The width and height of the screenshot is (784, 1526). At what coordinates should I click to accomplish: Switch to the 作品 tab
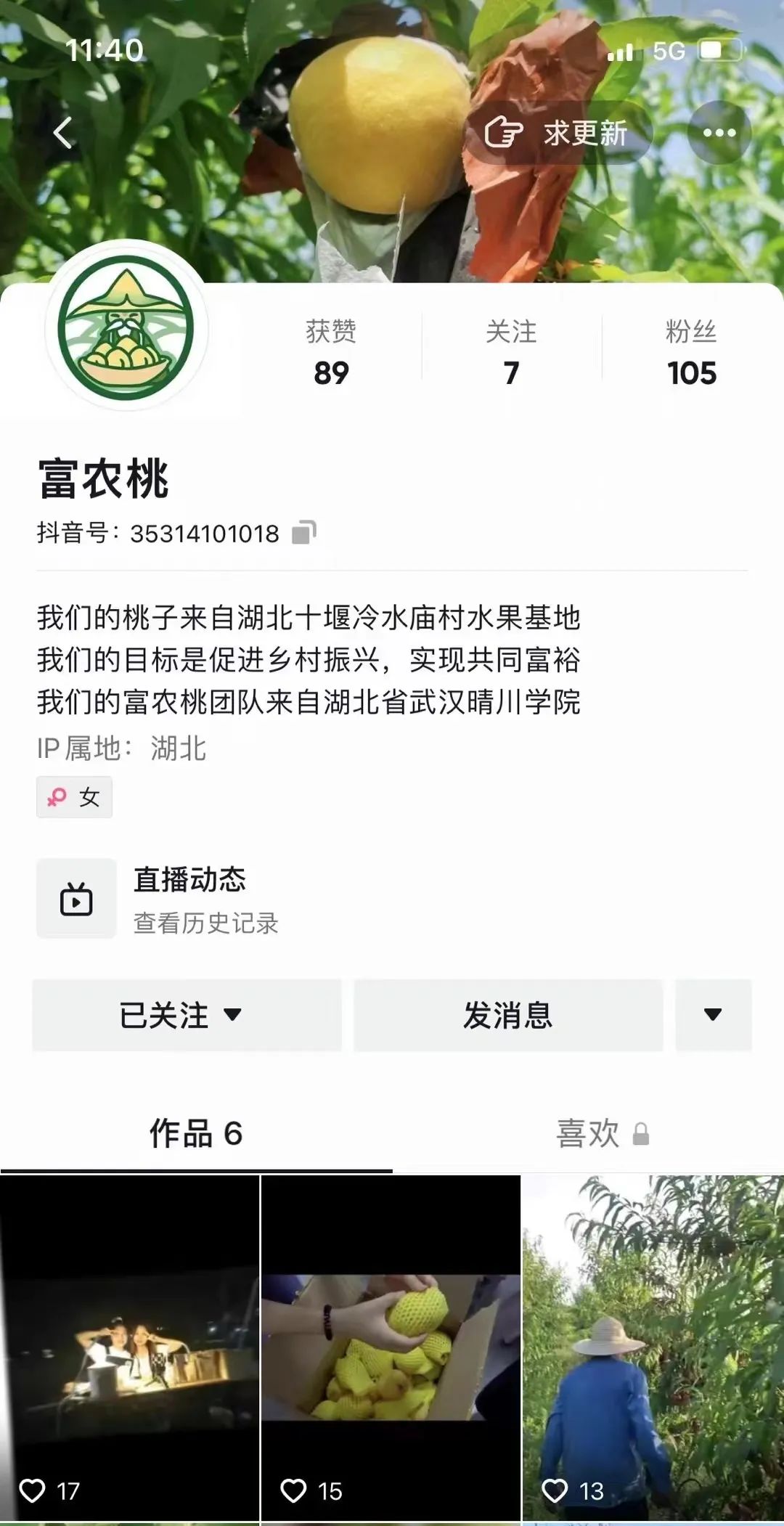196,1133
